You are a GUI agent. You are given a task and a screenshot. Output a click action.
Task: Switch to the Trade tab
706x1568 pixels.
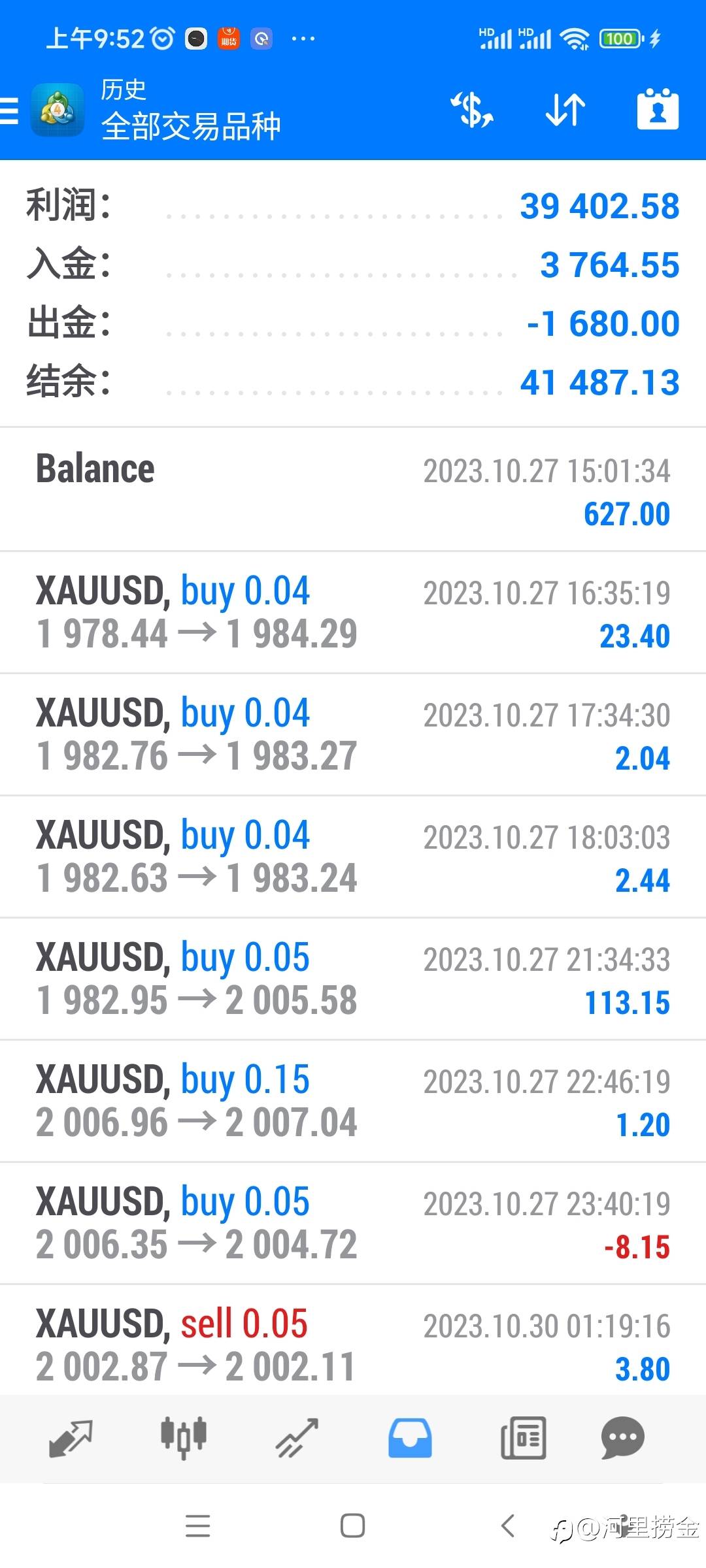click(297, 1438)
